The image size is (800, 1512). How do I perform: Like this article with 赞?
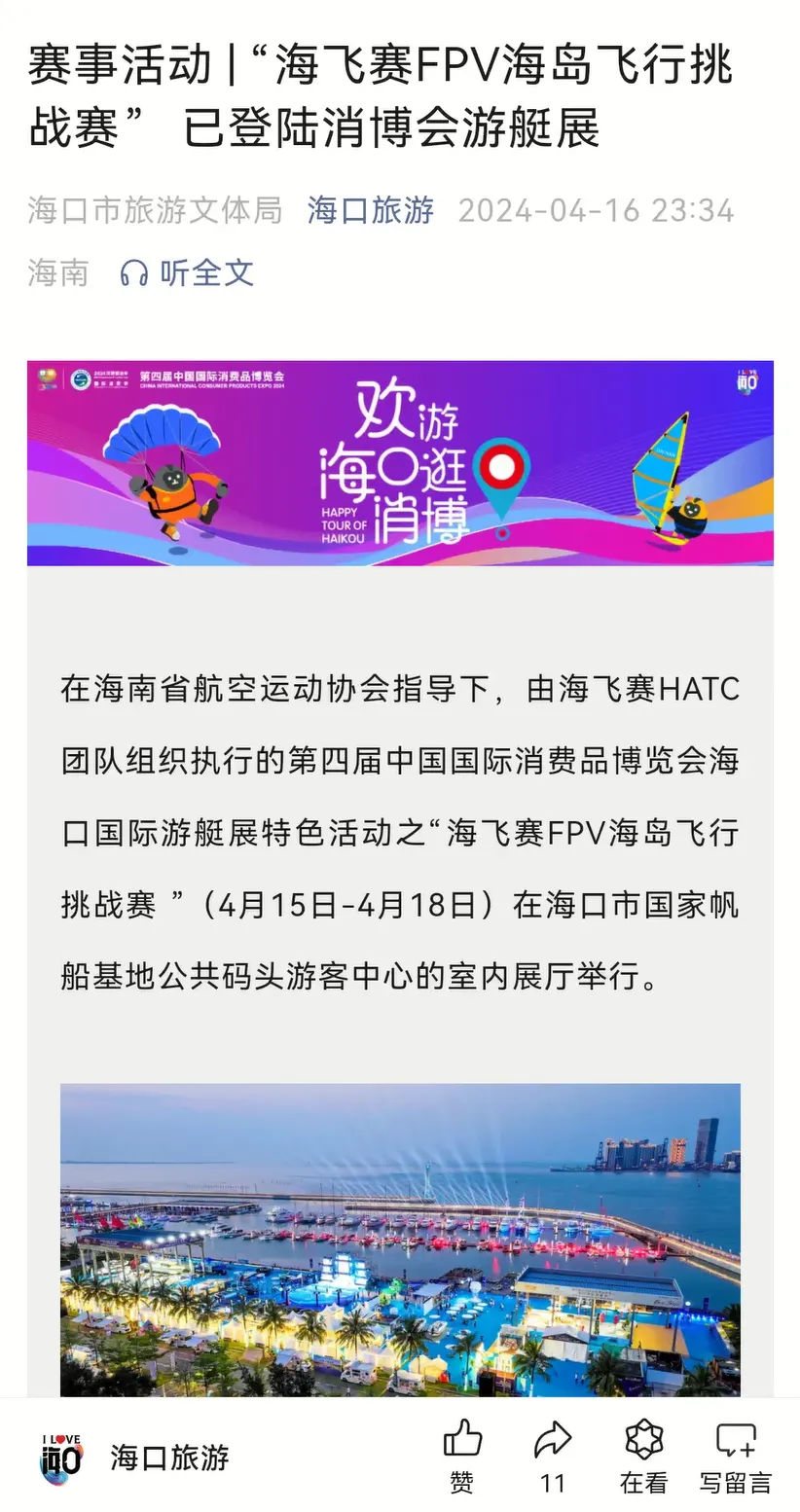coord(462,1455)
